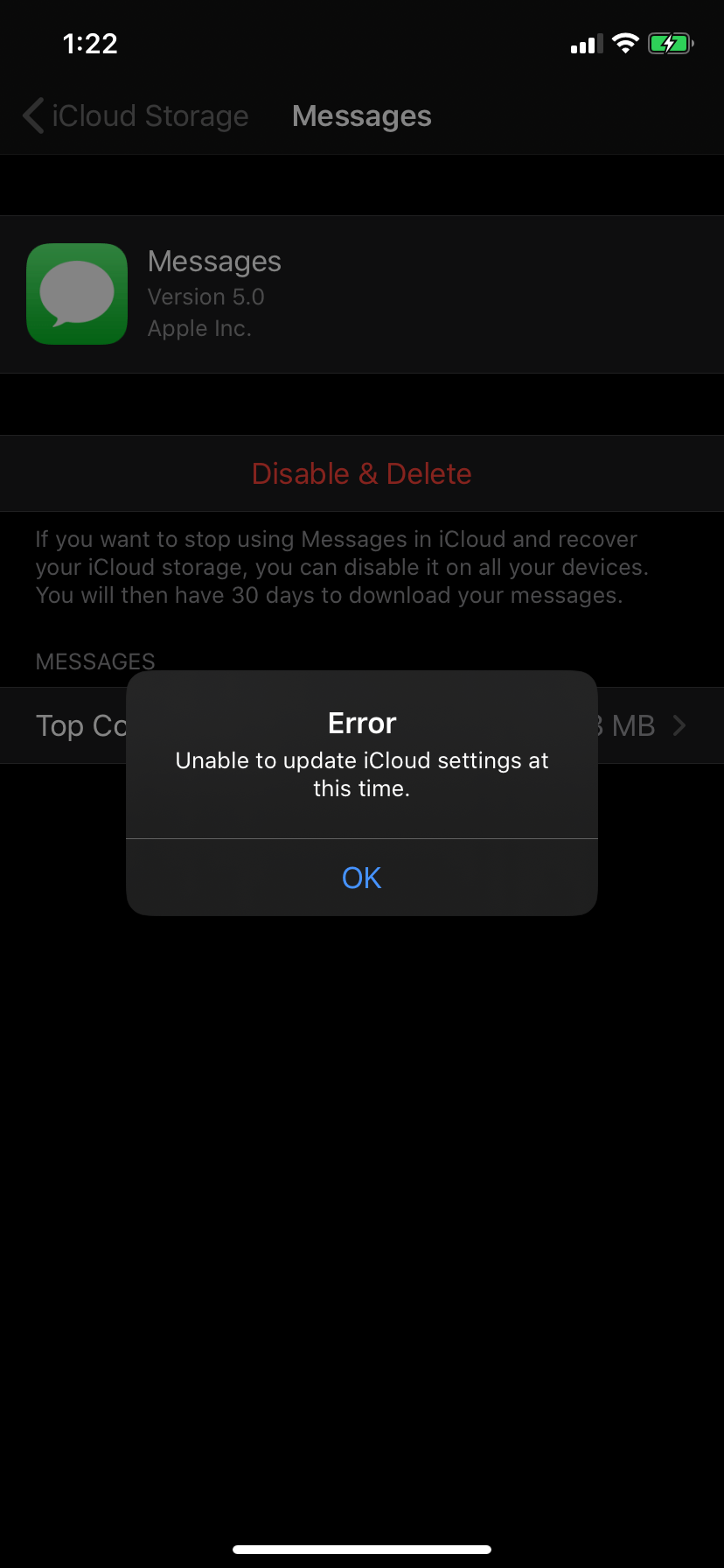This screenshot has width=724, height=1568.
Task: Go back to iCloud Storage
Action: (x=136, y=116)
